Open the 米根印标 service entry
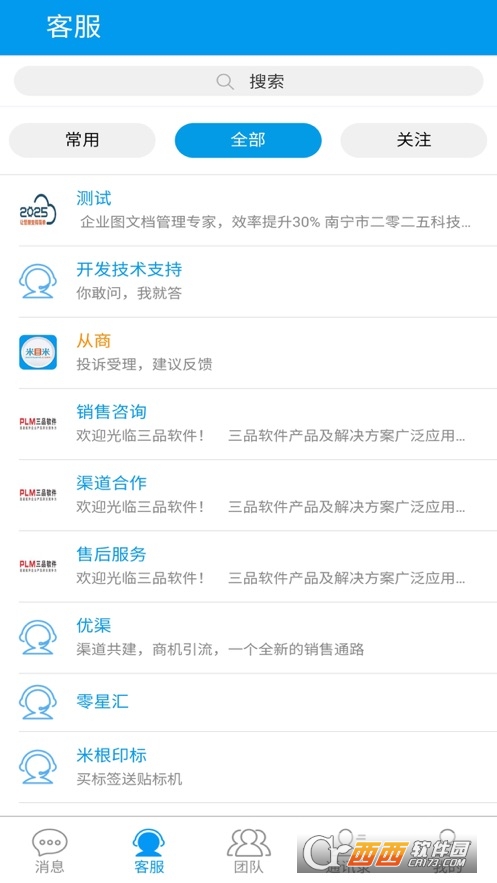This screenshot has width=497, height=883. (248, 767)
